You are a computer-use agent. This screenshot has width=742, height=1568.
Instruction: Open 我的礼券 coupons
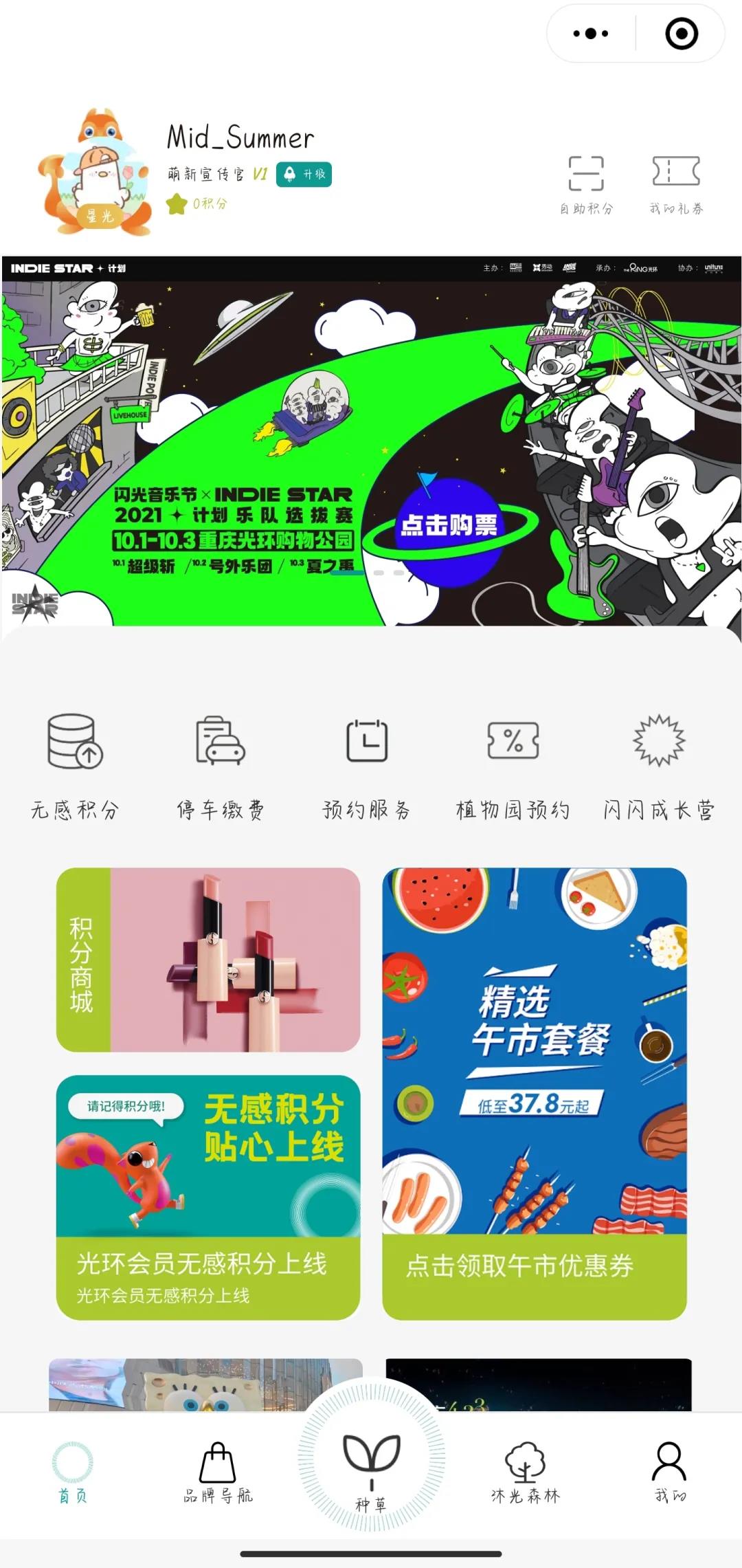(x=676, y=184)
